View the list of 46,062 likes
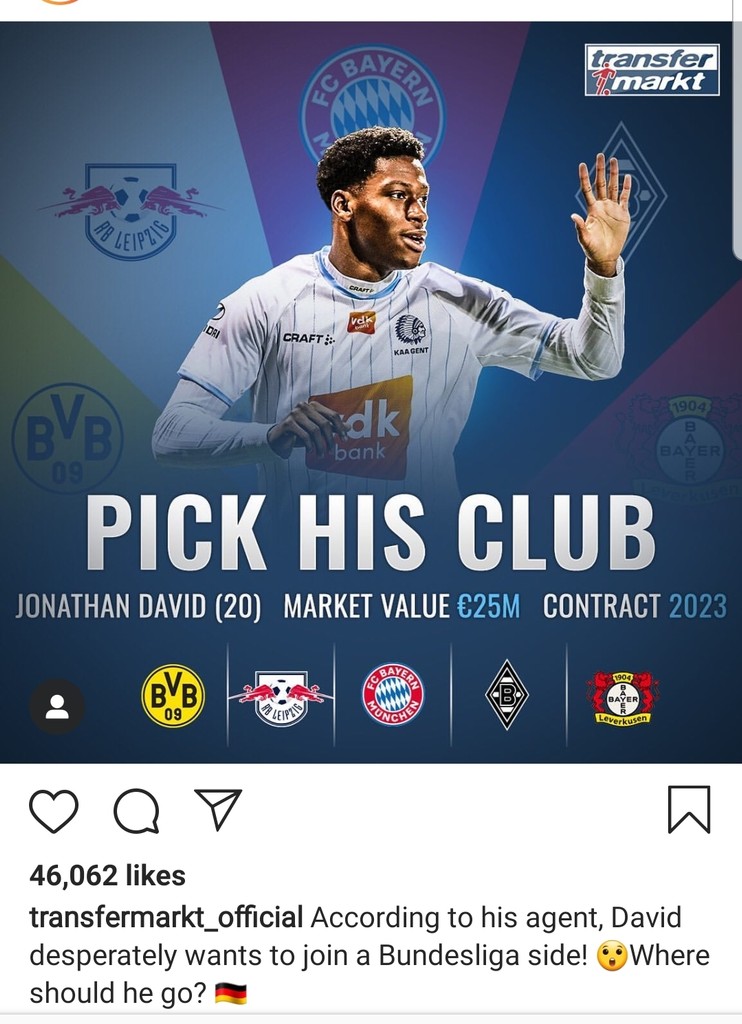The image size is (742, 1024). pyautogui.click(x=108, y=876)
